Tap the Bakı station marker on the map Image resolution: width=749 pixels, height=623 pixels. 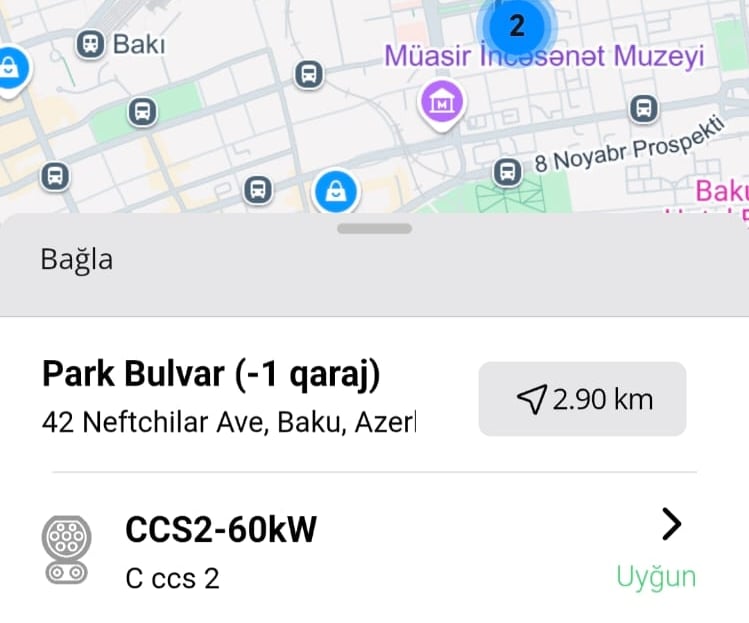click(92, 44)
